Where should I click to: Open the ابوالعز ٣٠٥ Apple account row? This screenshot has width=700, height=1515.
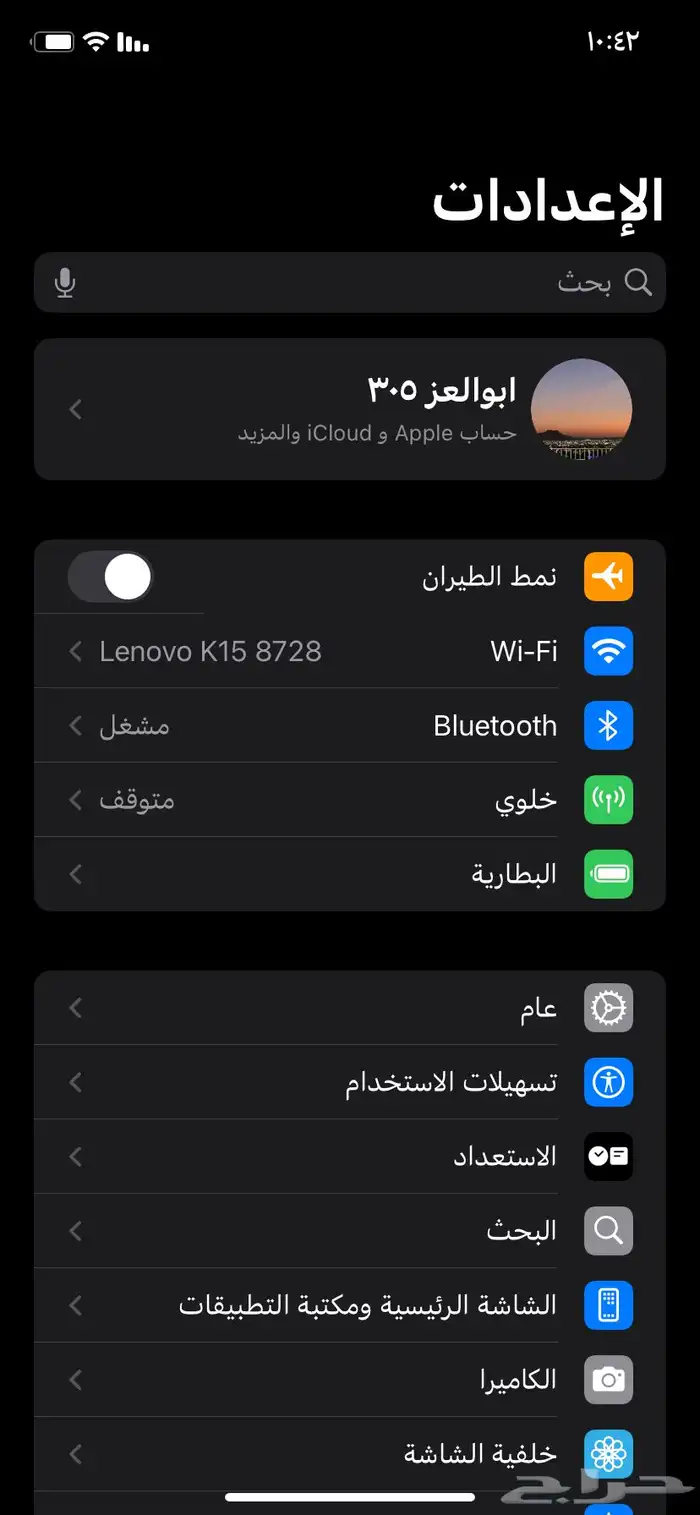[350, 409]
